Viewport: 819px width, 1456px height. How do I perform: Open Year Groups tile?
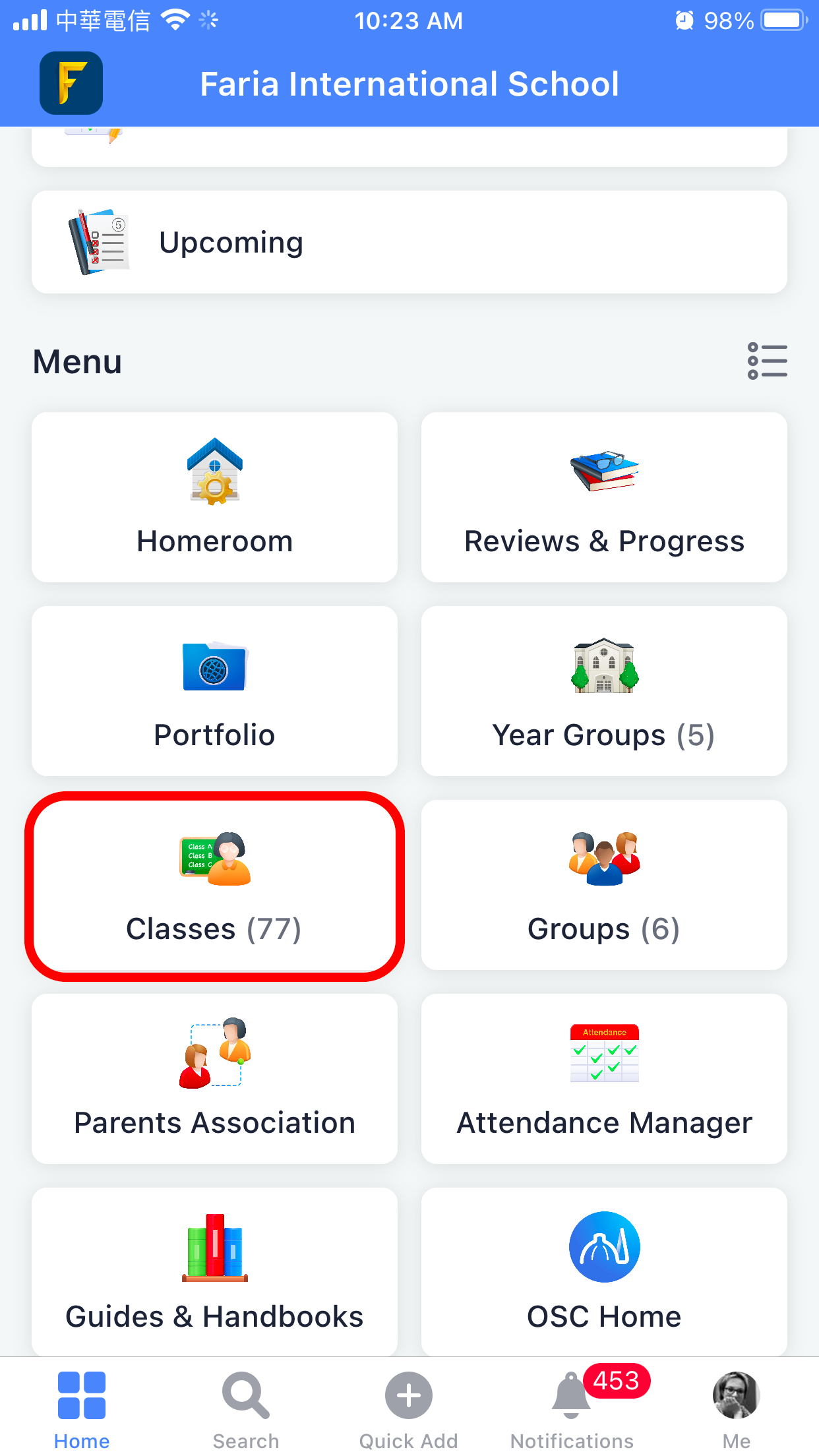604,691
